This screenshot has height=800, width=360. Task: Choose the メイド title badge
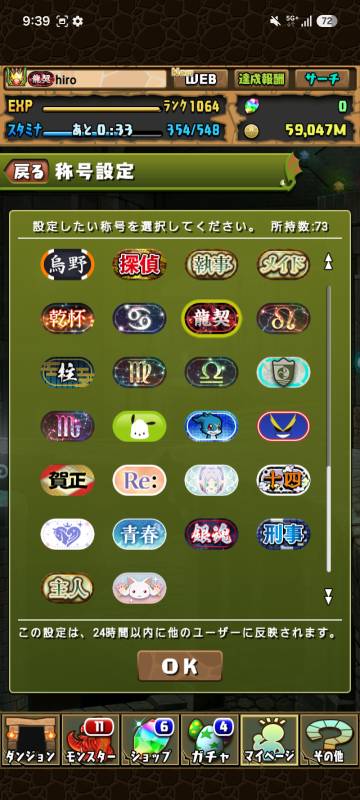click(283, 264)
